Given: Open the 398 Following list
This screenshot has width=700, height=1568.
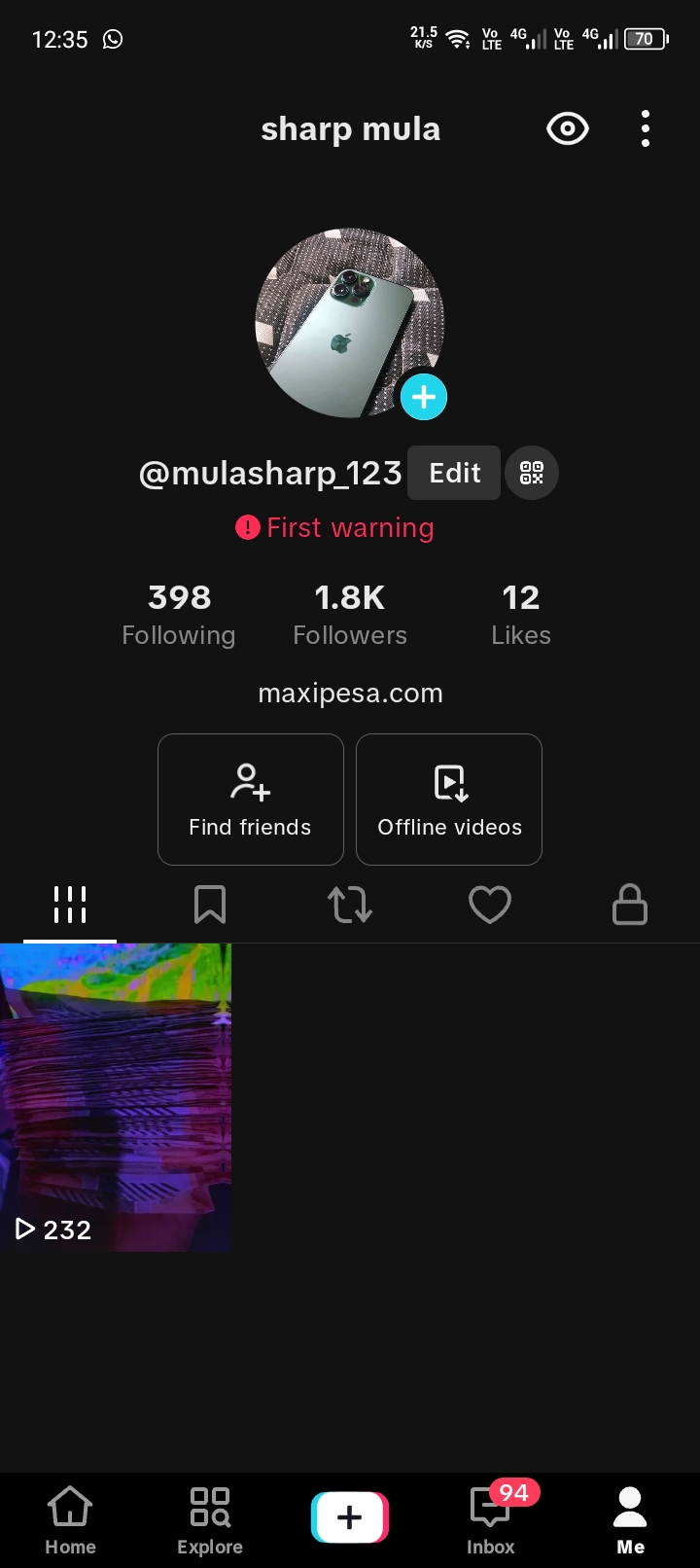Looking at the screenshot, I should (x=179, y=615).
